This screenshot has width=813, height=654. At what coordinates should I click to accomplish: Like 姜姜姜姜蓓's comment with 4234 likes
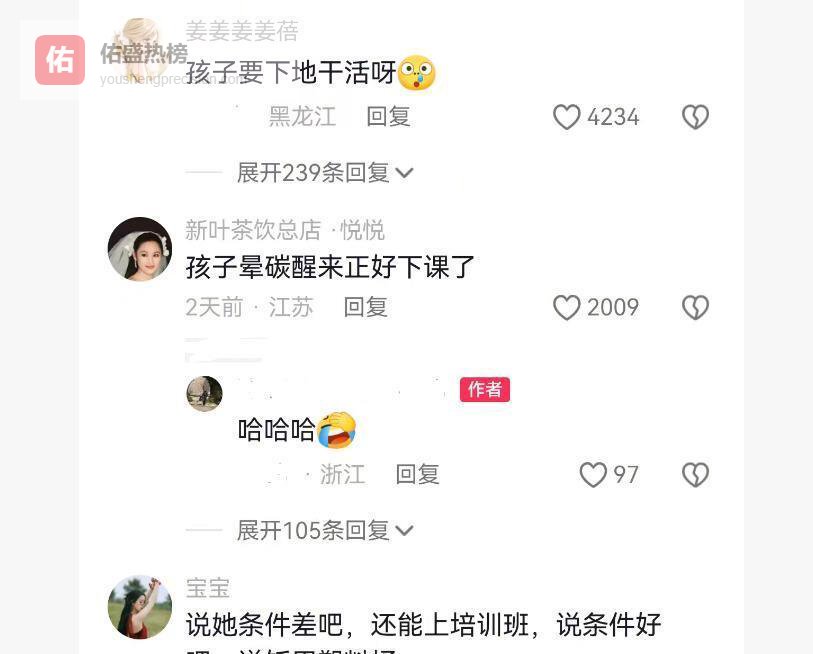pyautogui.click(x=567, y=117)
